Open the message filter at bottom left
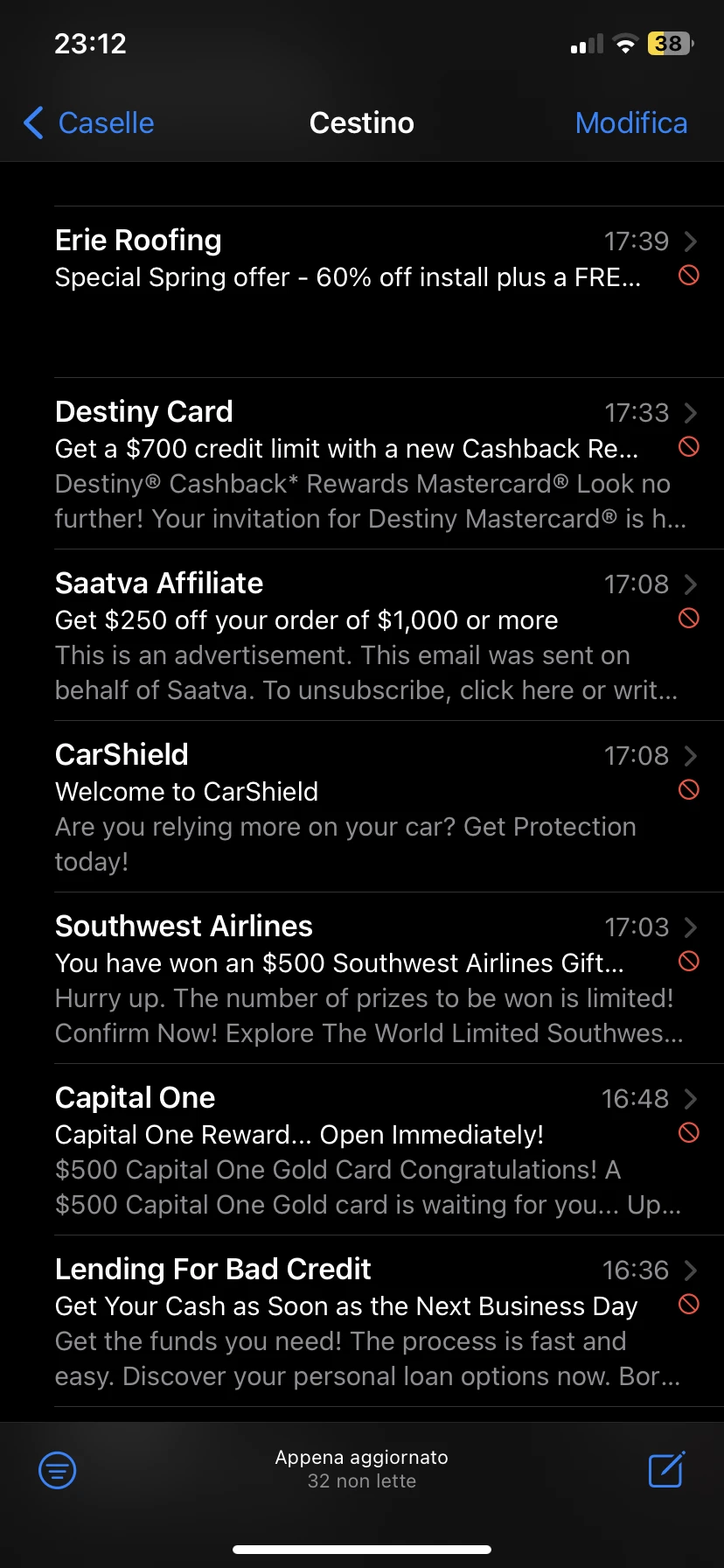 coord(56,1469)
